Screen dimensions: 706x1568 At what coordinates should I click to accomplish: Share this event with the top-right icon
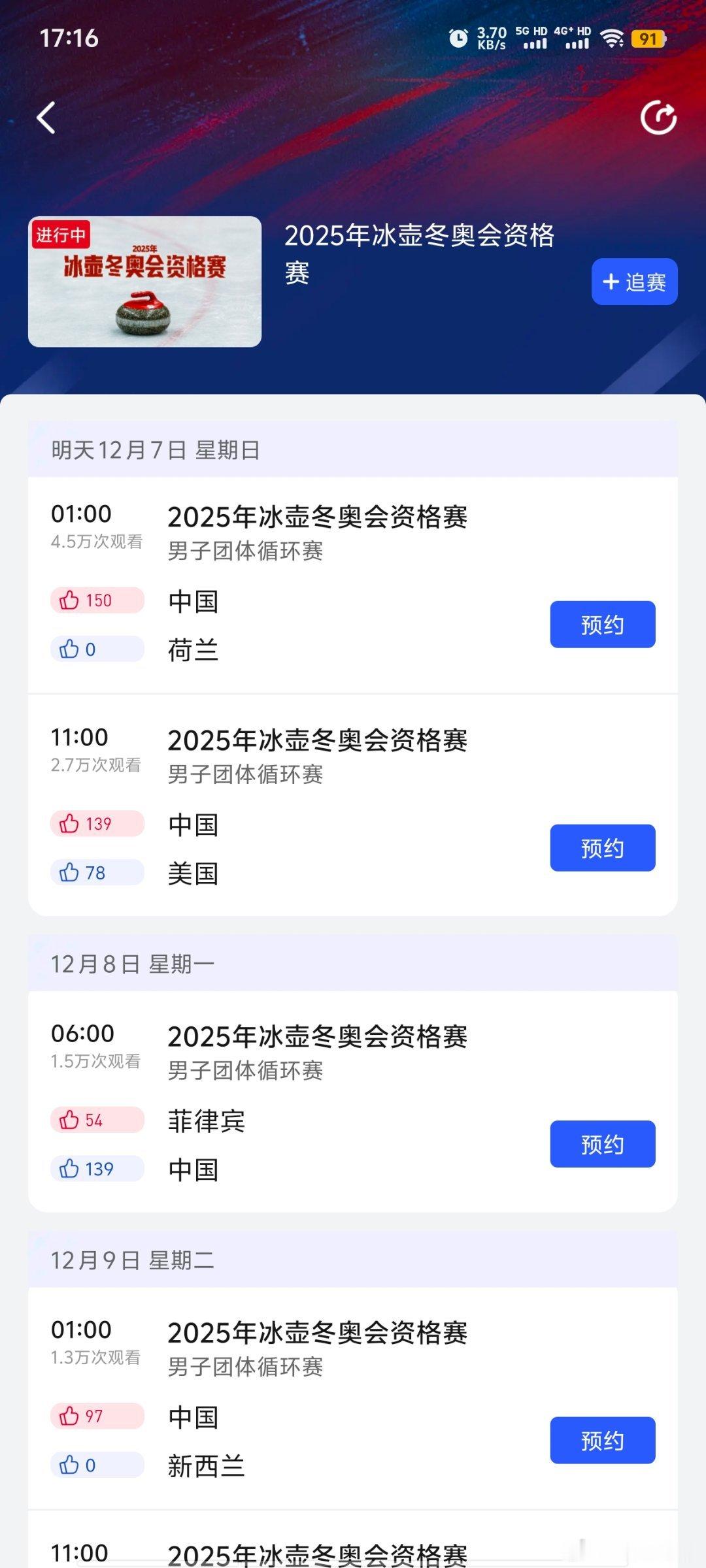coord(658,118)
